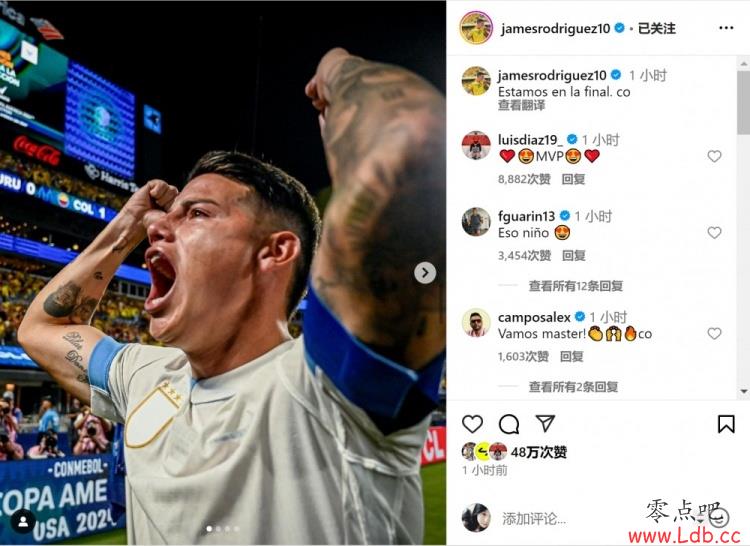Reply to luisdiaz19_'s comment
The image size is (750, 546).
pos(573,179)
